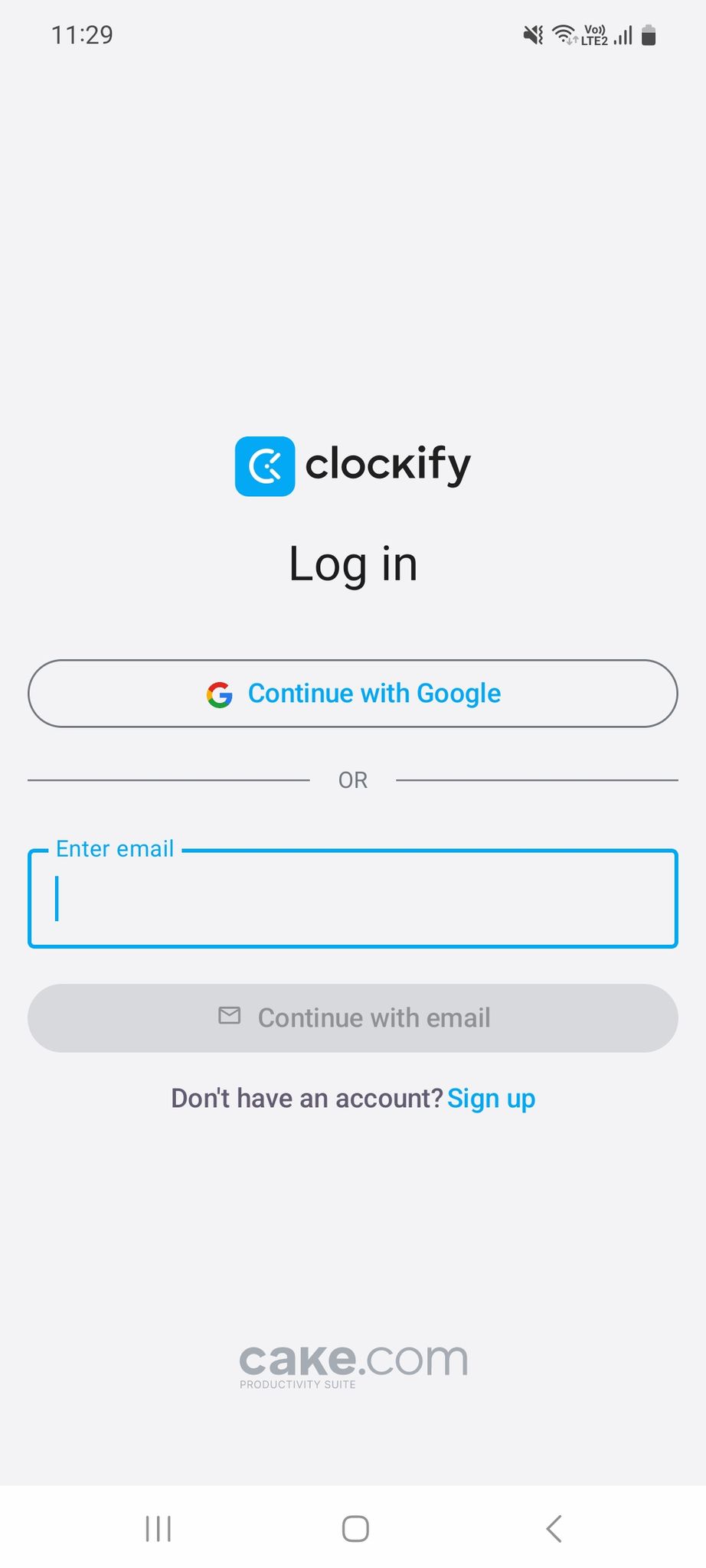This screenshot has width=706, height=1568.
Task: Continue with Google sign-in
Action: coord(353,694)
